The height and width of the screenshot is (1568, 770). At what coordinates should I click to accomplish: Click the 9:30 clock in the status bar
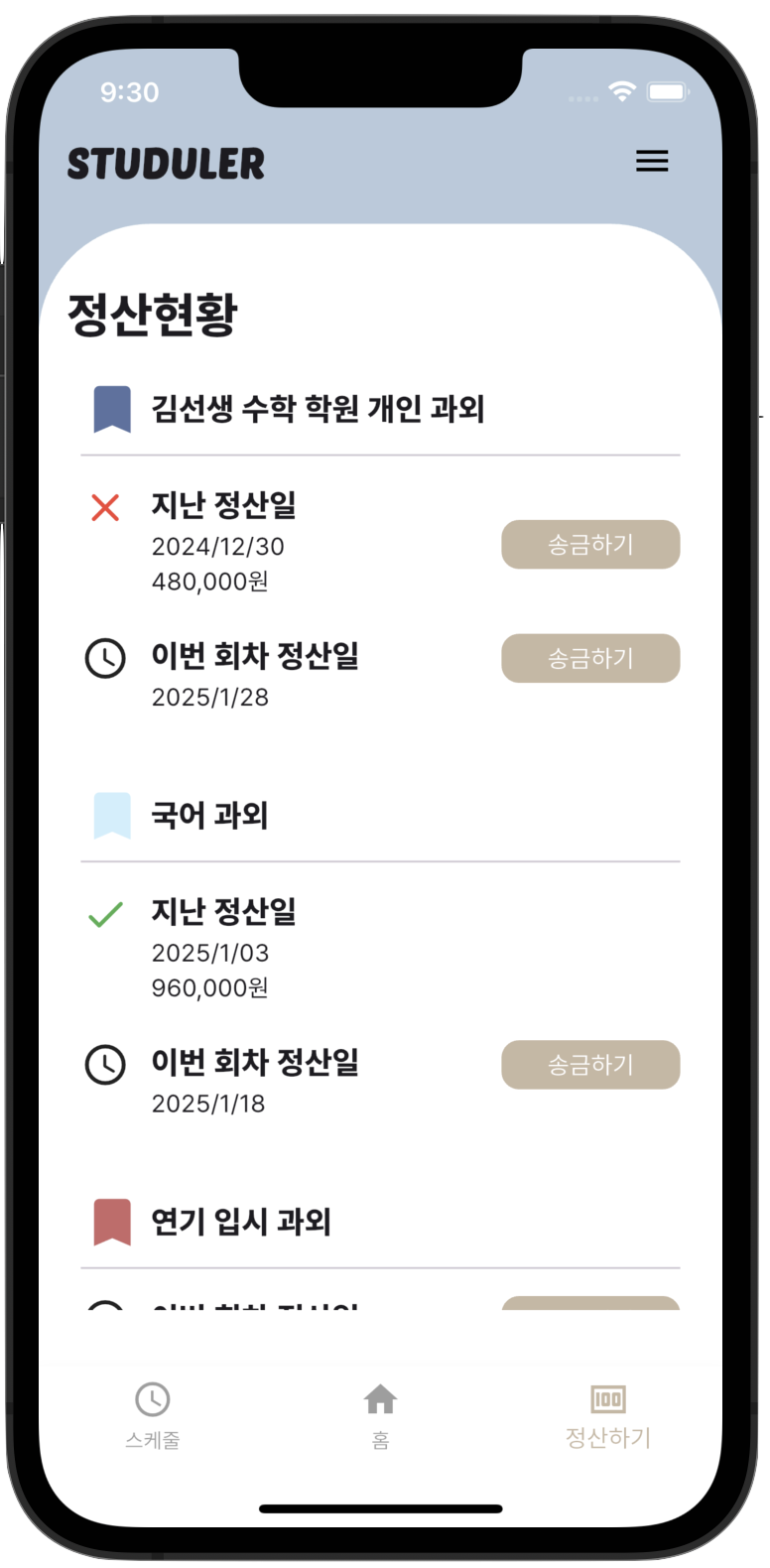(130, 92)
